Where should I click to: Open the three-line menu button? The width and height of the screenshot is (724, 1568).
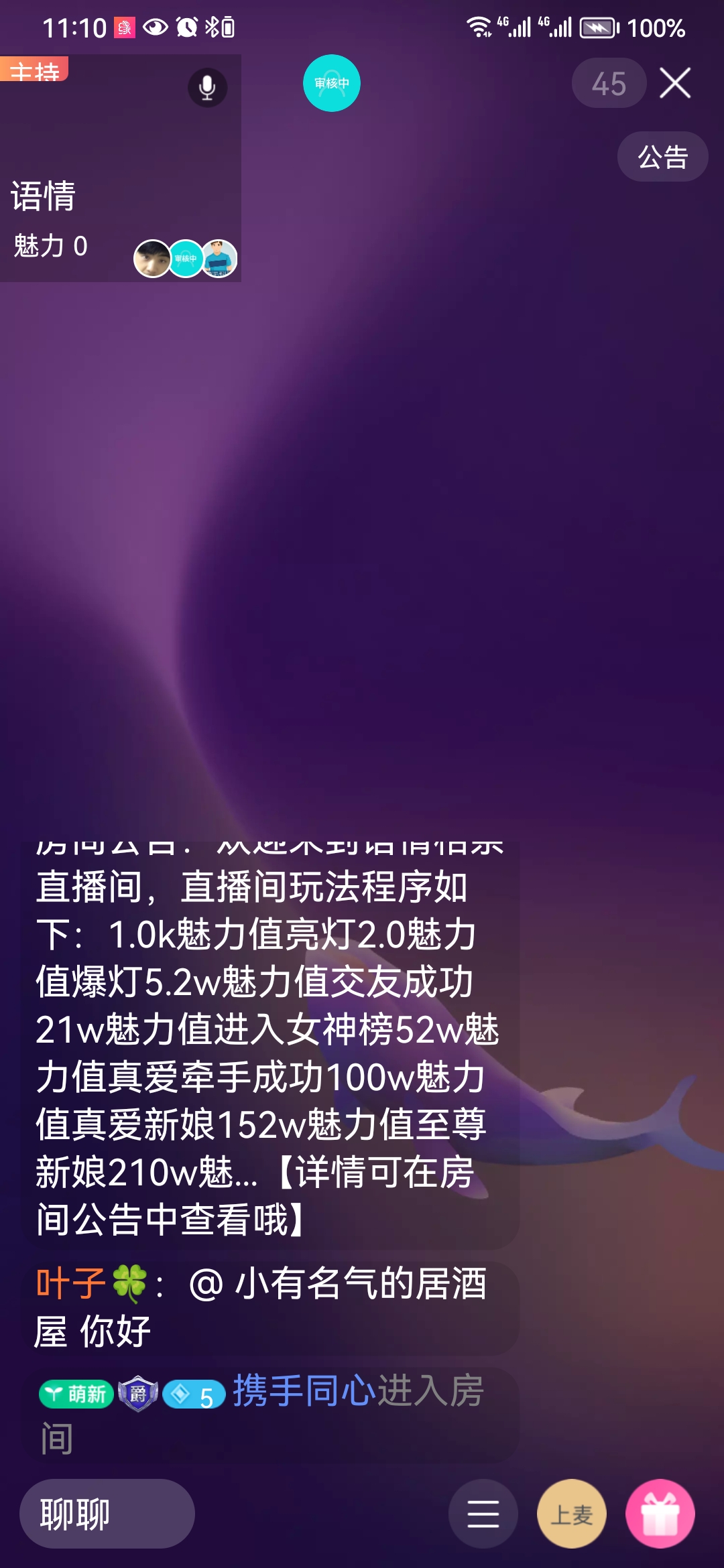(x=483, y=1514)
